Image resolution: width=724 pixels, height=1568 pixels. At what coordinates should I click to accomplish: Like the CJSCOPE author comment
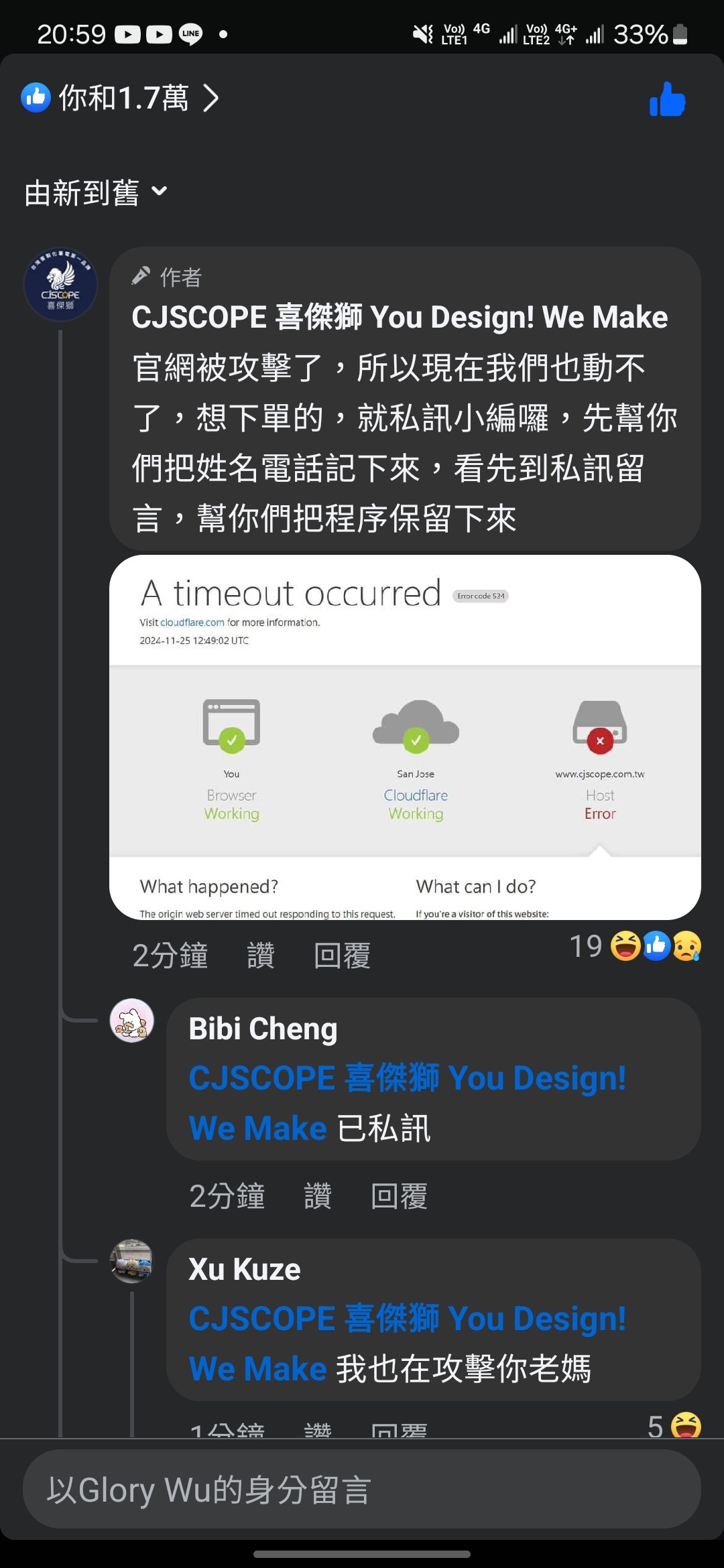tap(261, 956)
